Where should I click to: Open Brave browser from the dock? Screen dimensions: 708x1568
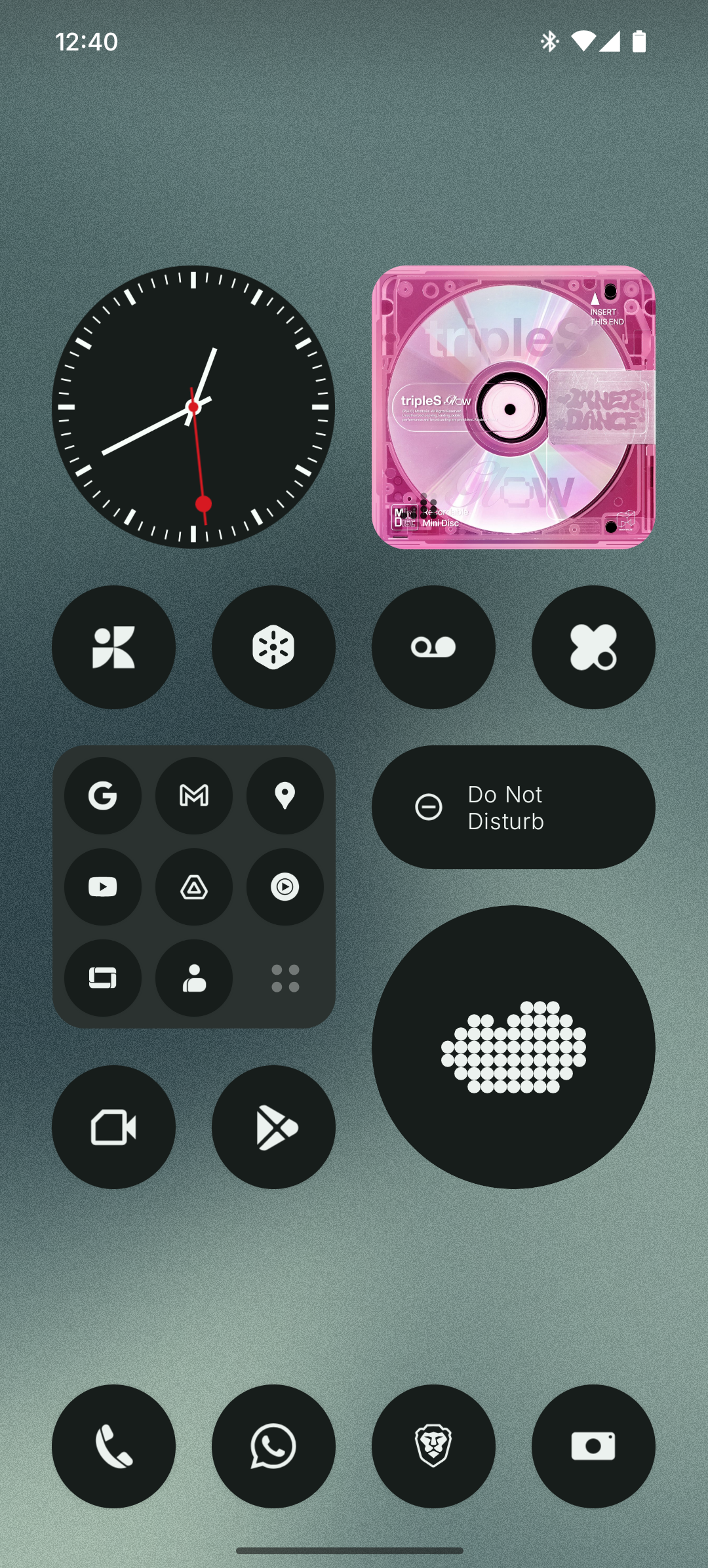pos(433,1446)
